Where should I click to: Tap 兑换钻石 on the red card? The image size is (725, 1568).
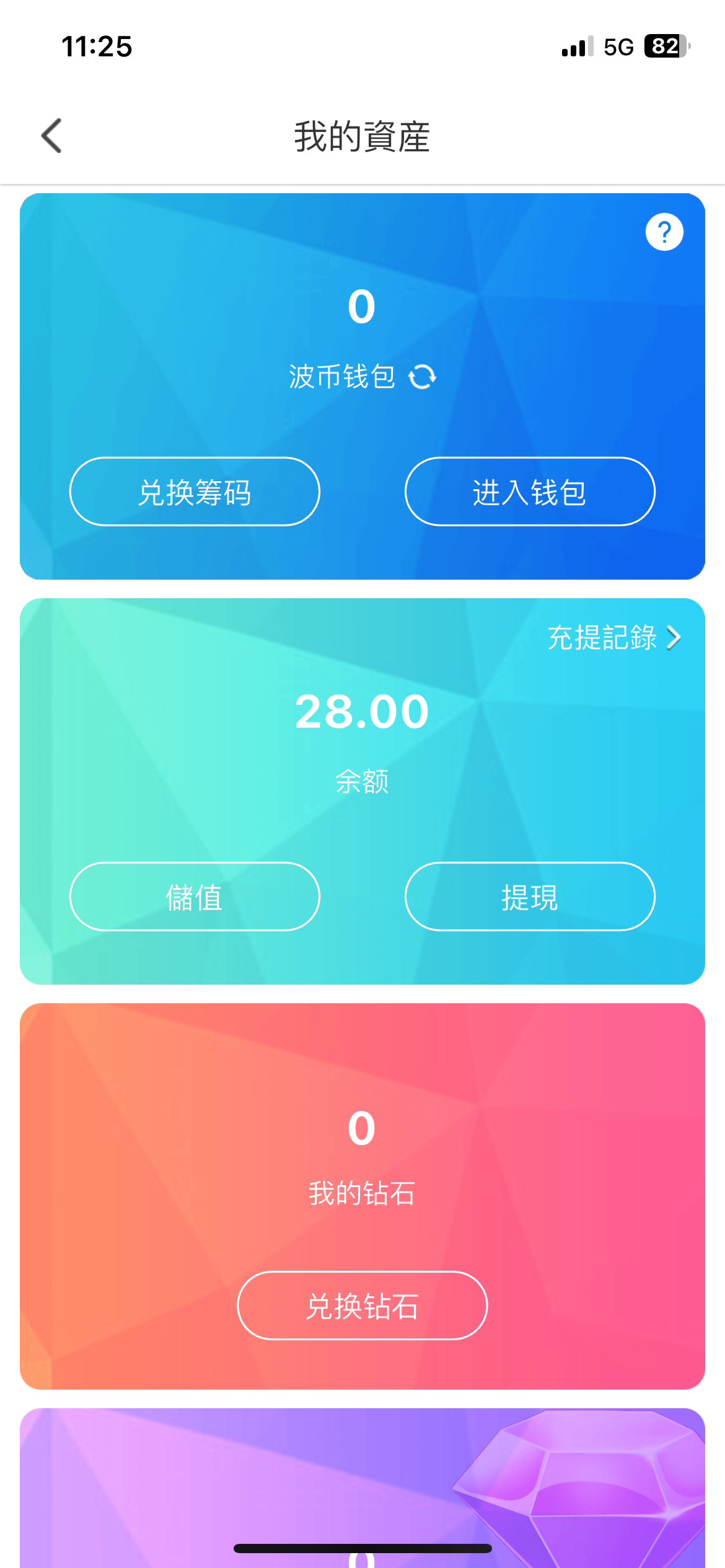[x=362, y=1306]
